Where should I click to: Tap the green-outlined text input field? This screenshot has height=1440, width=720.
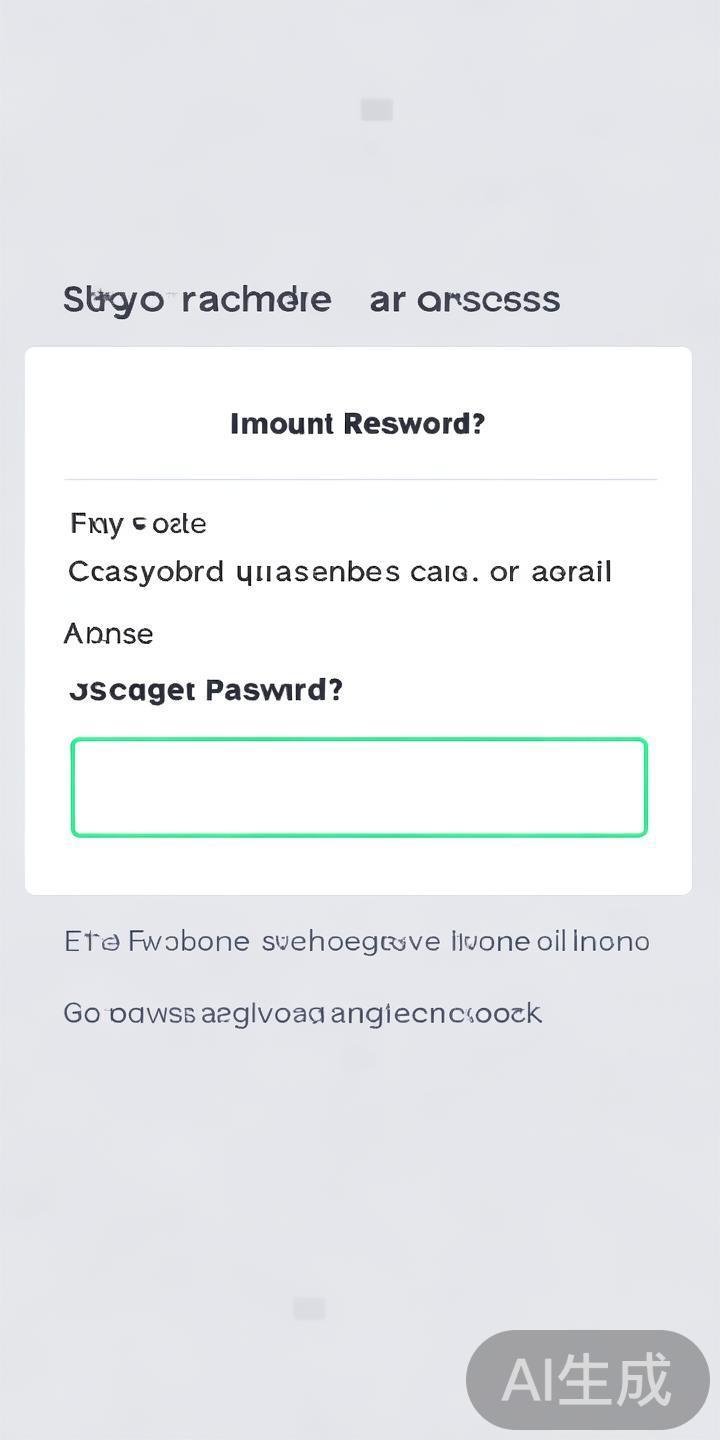click(359, 787)
